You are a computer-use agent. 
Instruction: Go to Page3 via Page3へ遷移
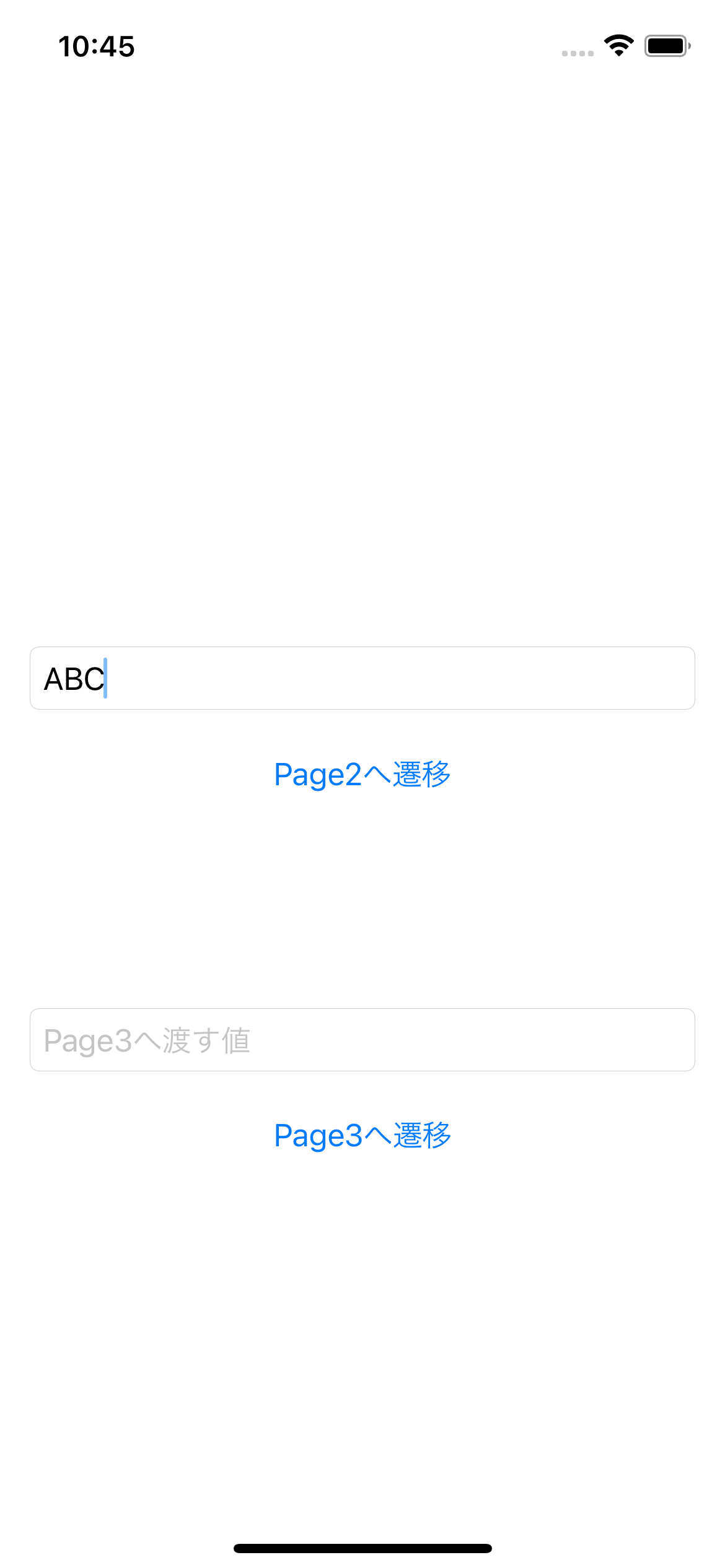click(362, 1136)
